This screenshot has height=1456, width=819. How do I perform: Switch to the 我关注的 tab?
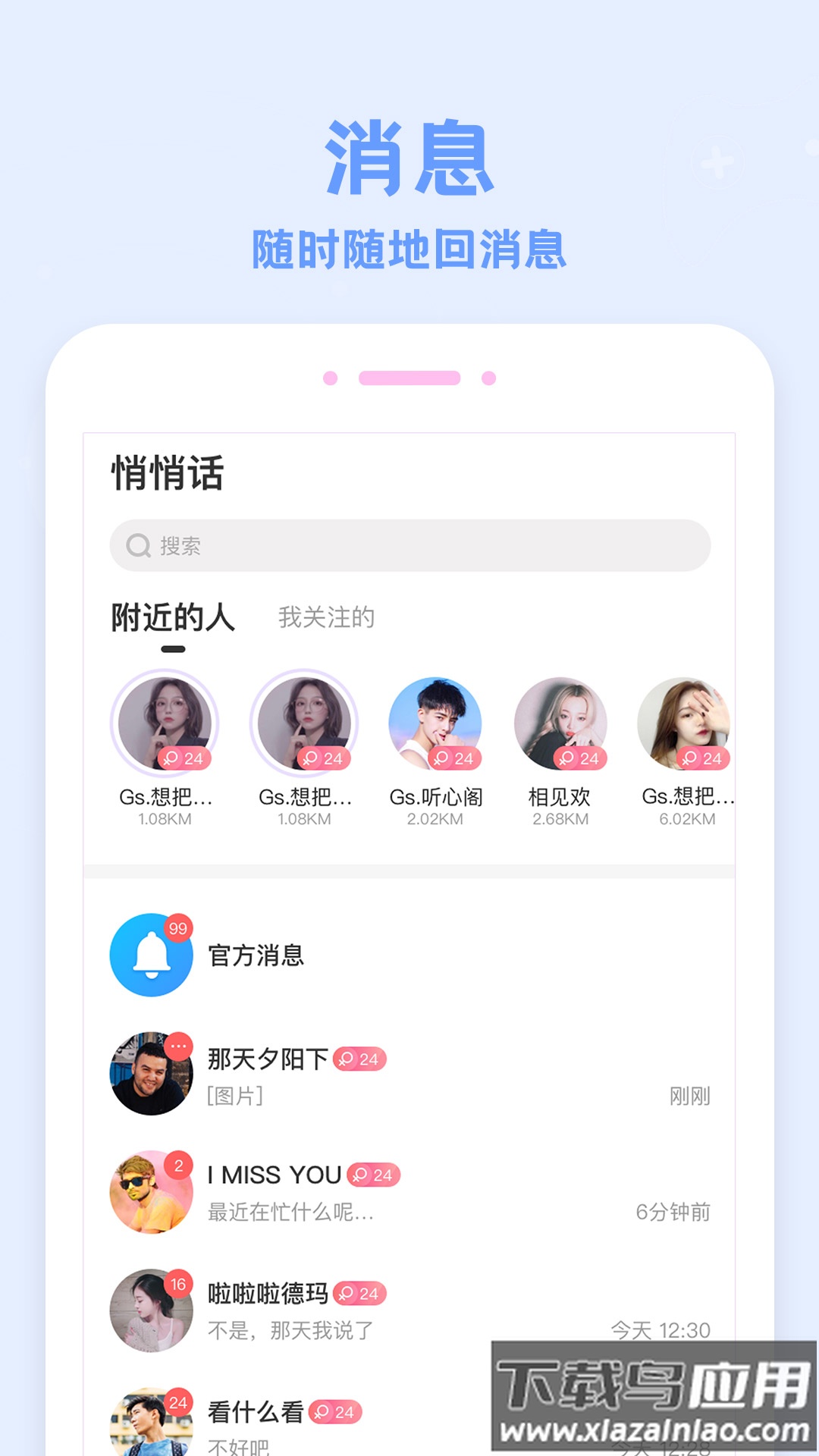click(x=326, y=617)
